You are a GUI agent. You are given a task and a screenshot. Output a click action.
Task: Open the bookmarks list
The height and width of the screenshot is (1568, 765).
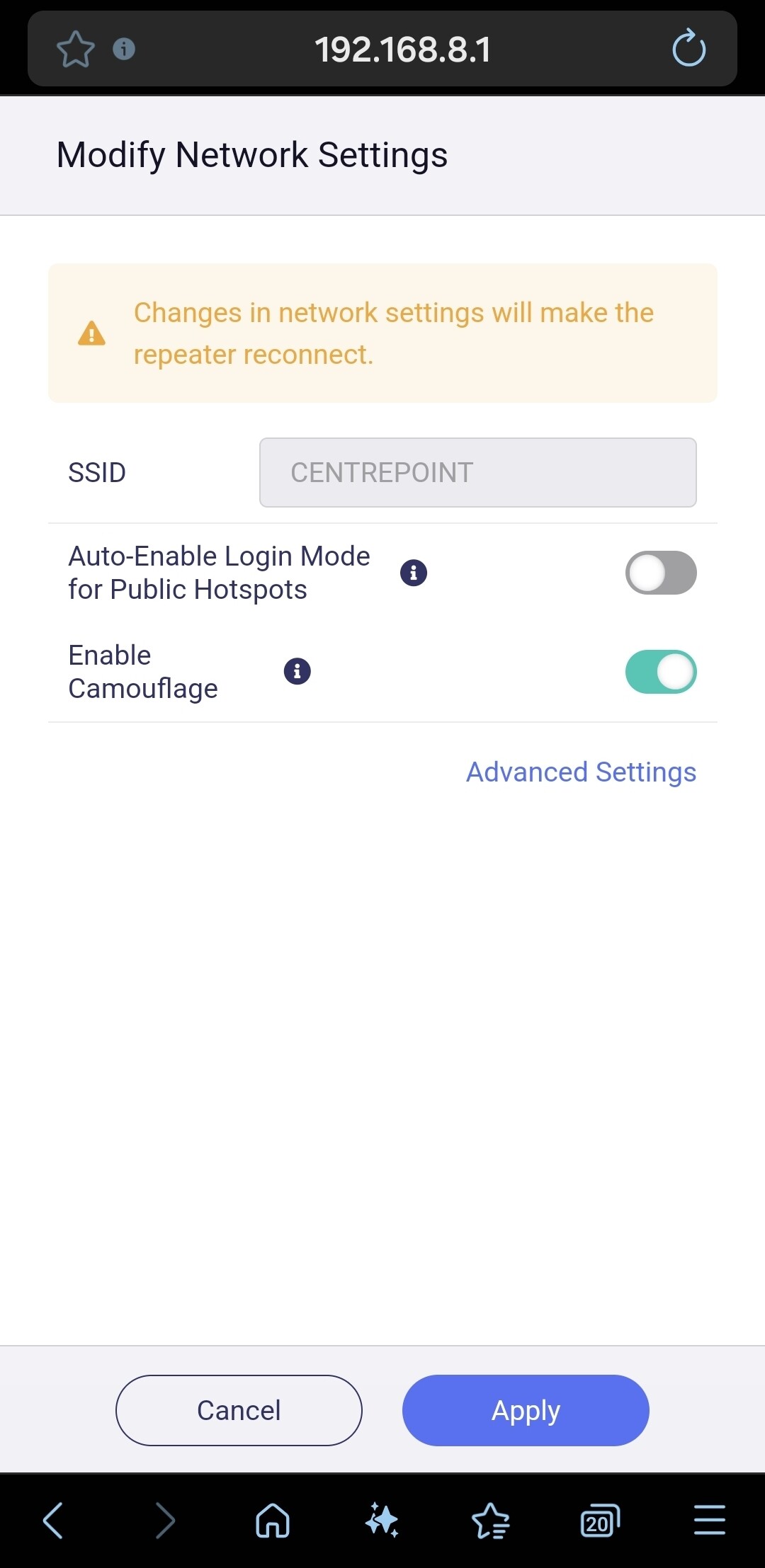pos(491,1521)
